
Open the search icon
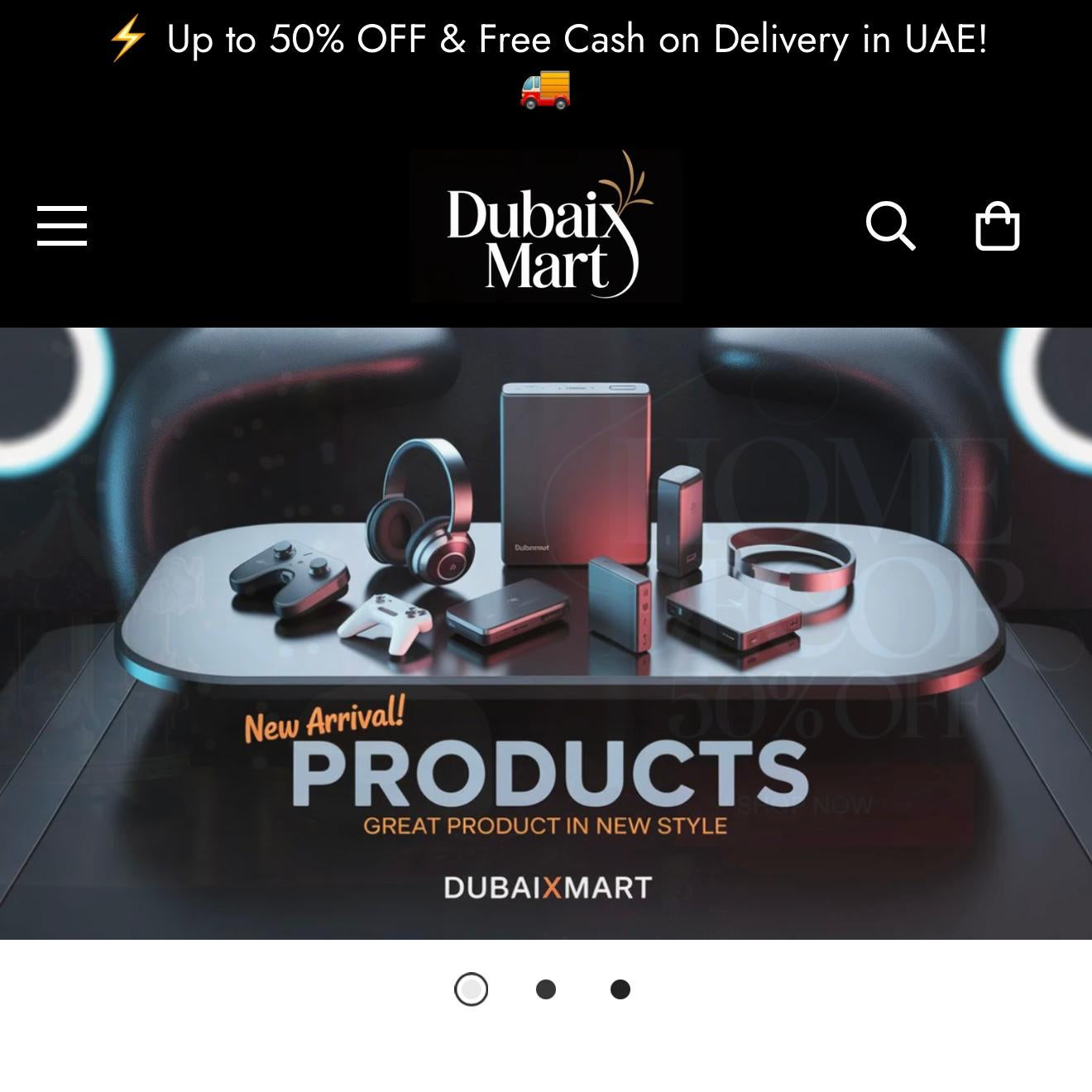[x=890, y=225]
